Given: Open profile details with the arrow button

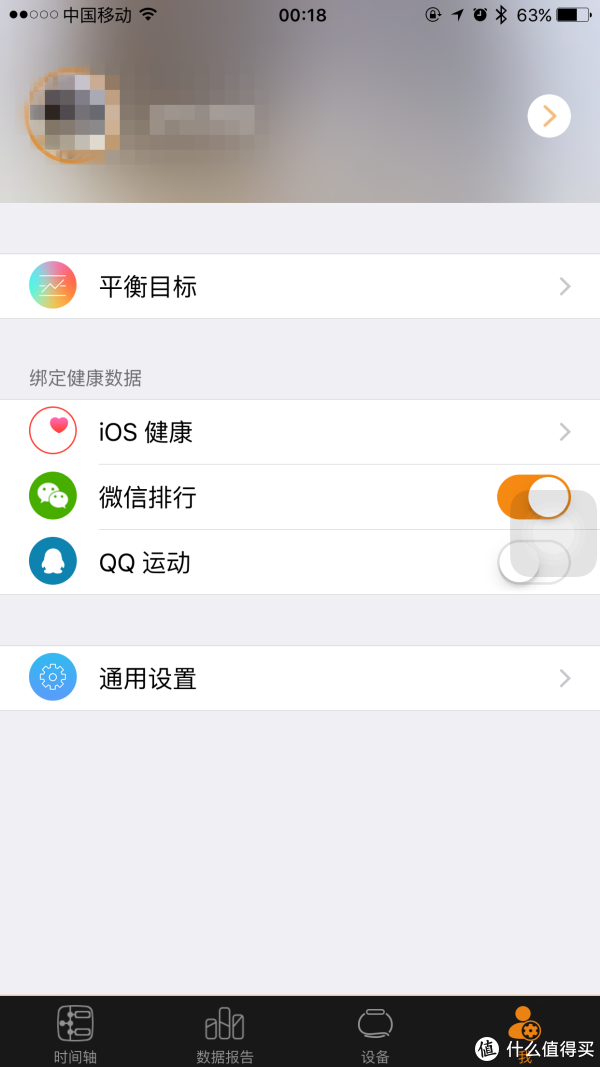Looking at the screenshot, I should point(549,116).
